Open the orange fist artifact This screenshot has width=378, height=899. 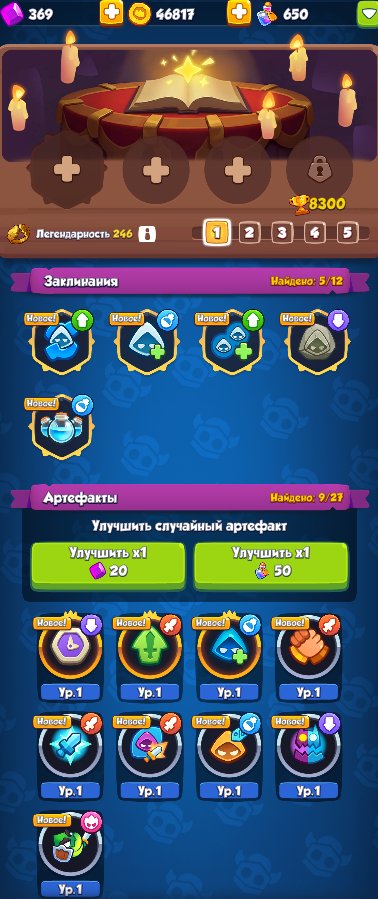[x=307, y=656]
